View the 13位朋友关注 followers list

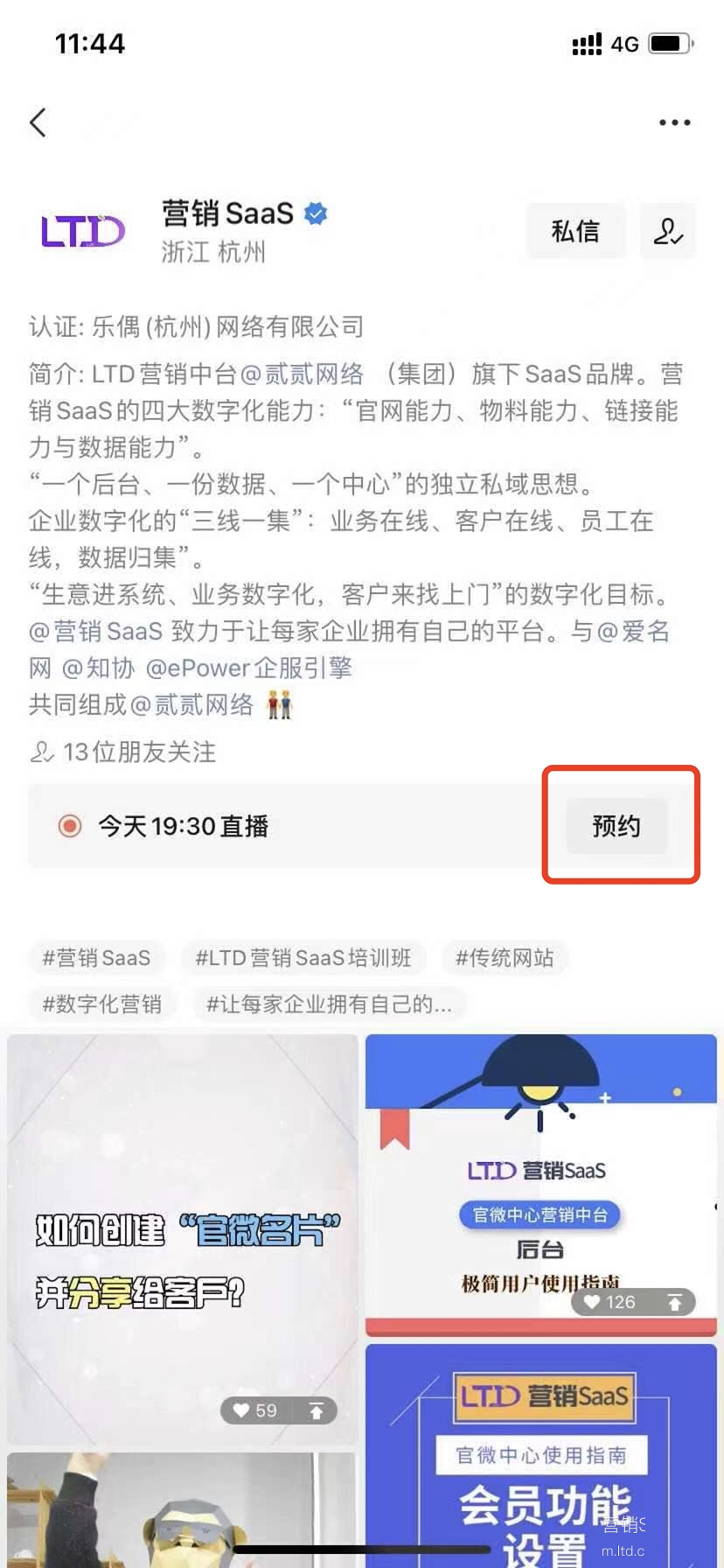pos(124,752)
